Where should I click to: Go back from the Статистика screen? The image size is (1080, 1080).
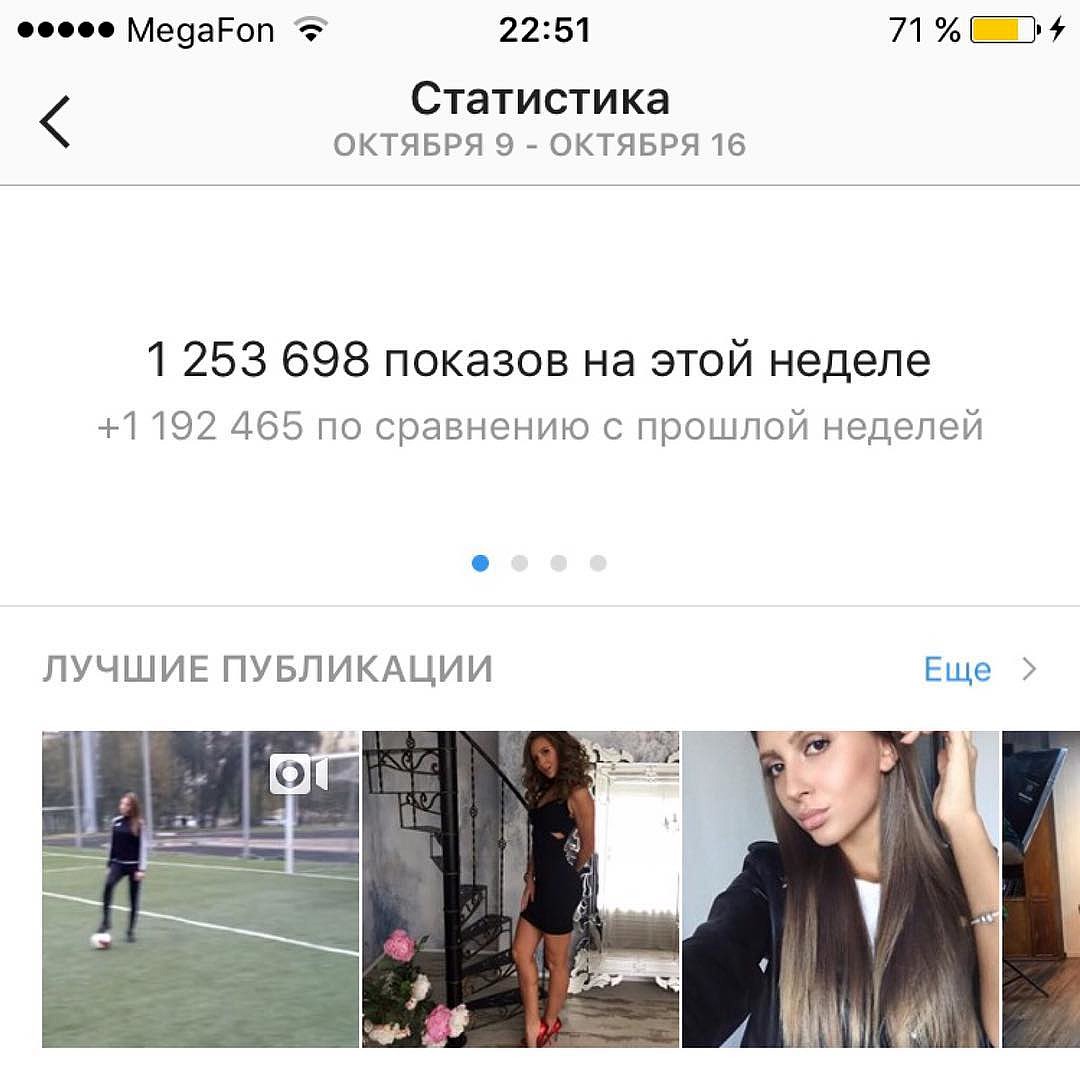[55, 122]
